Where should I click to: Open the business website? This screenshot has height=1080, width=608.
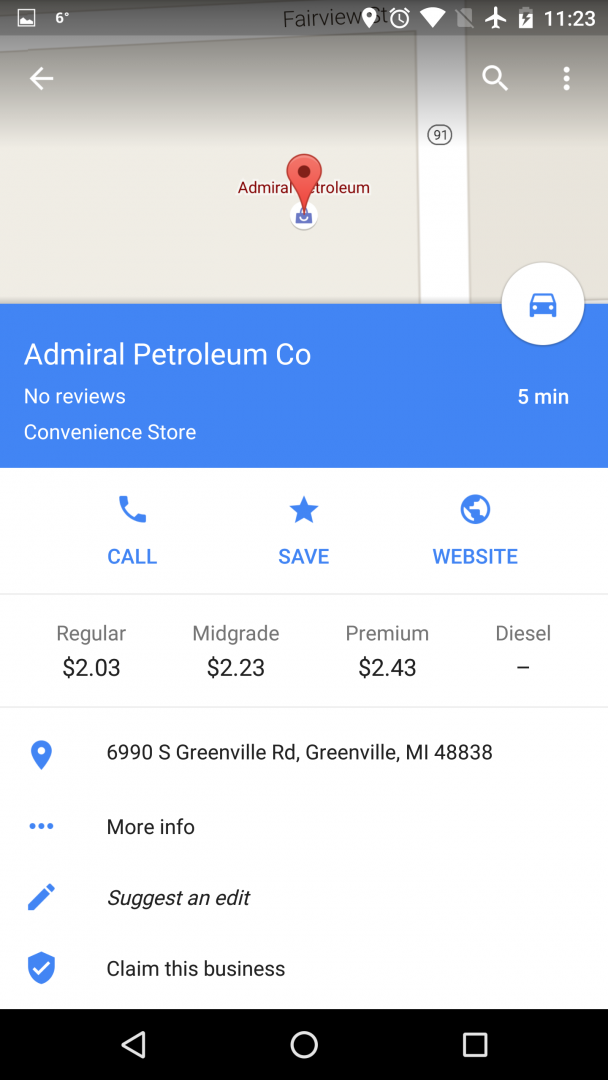(x=475, y=530)
